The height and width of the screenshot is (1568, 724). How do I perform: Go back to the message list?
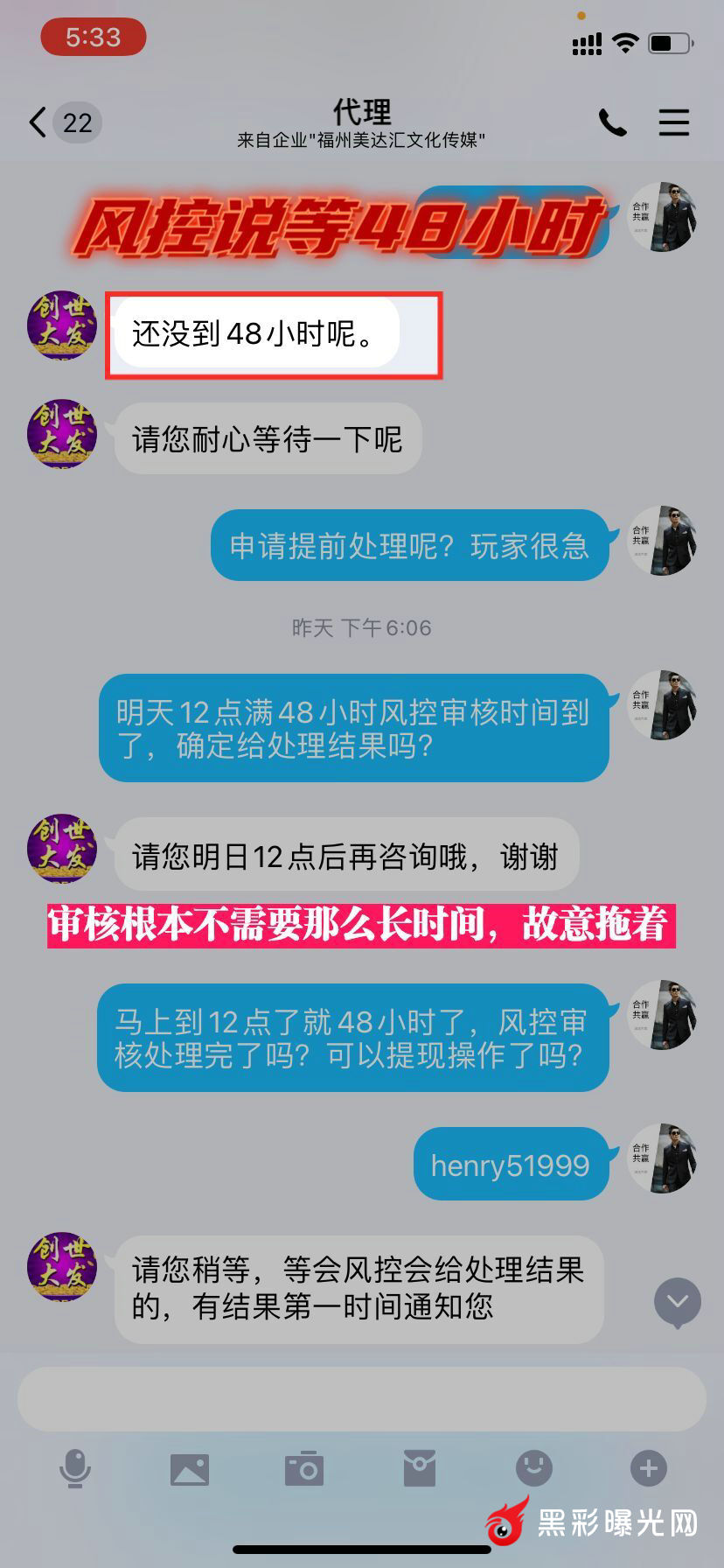[x=38, y=122]
